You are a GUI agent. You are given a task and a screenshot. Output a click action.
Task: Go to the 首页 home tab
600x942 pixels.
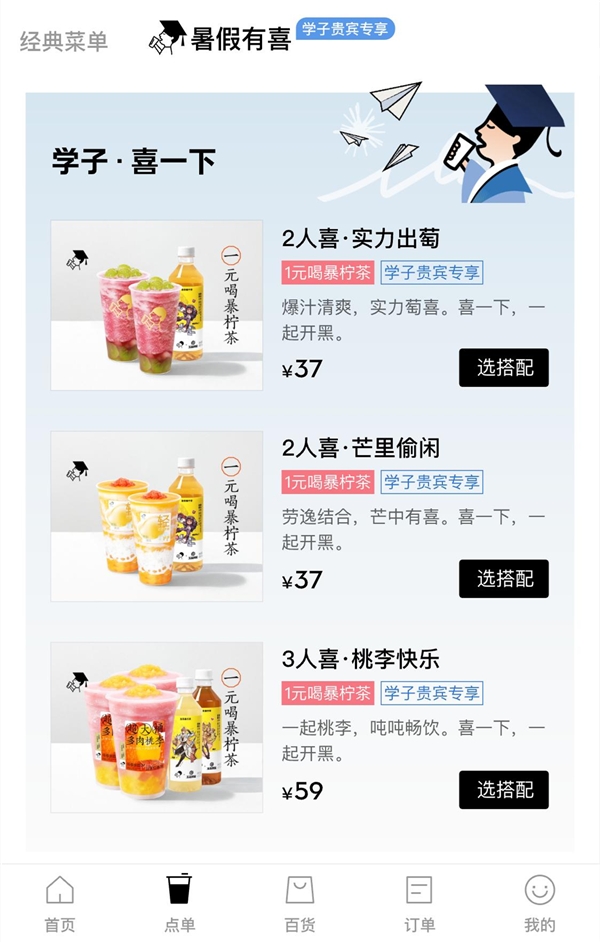point(60,903)
